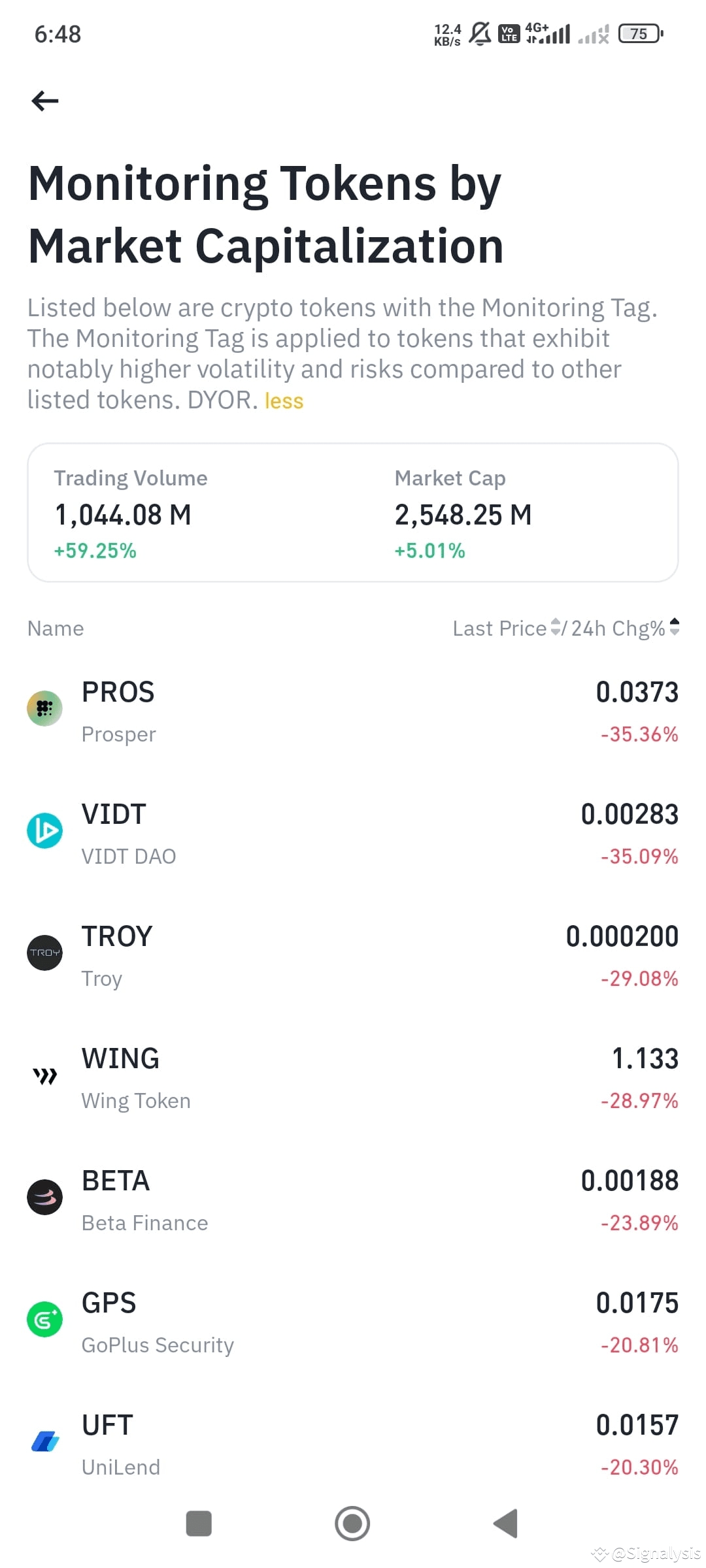706x1568 pixels.
Task: Click the GoPlus Security green icon
Action: (44, 1319)
